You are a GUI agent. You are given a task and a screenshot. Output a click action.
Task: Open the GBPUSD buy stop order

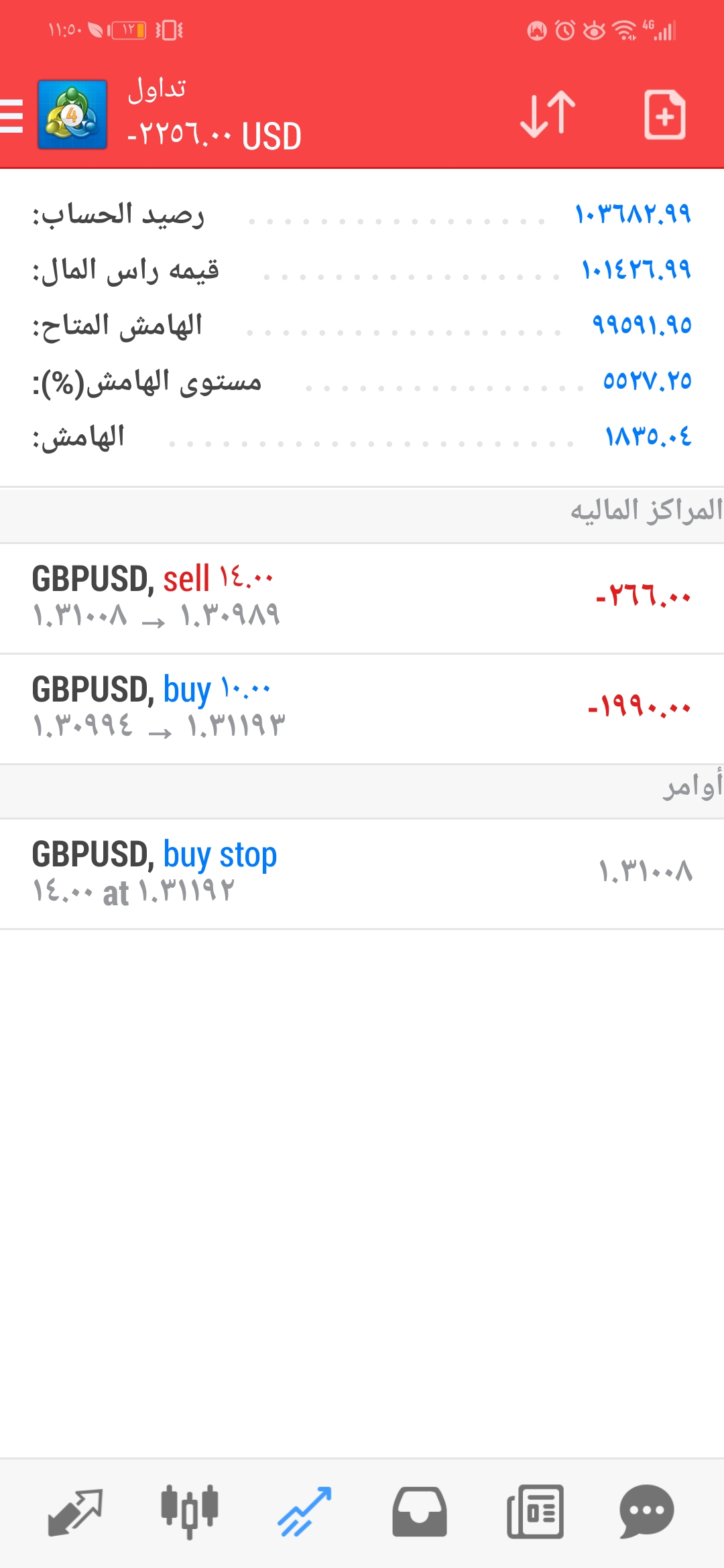362,873
